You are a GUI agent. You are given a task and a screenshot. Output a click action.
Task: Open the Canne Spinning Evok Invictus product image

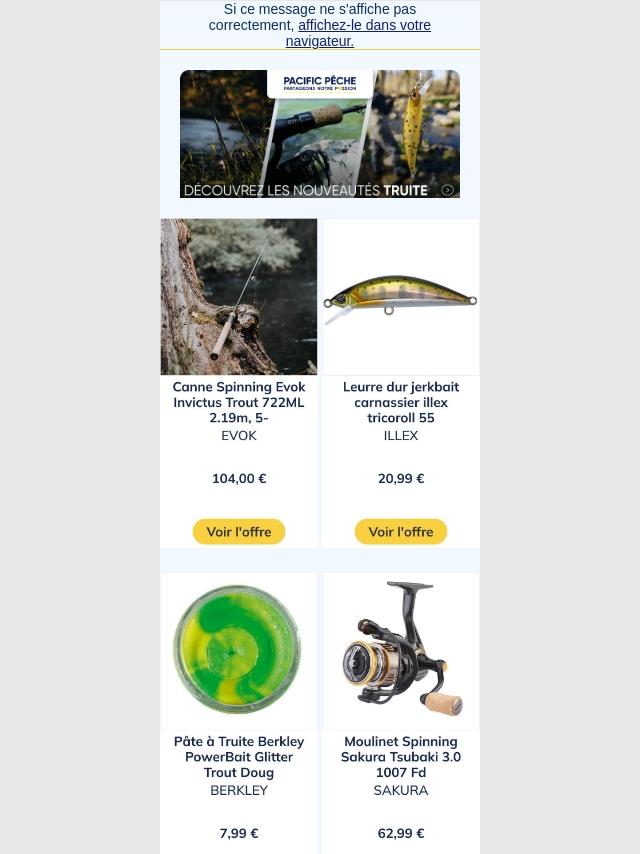tap(239, 297)
